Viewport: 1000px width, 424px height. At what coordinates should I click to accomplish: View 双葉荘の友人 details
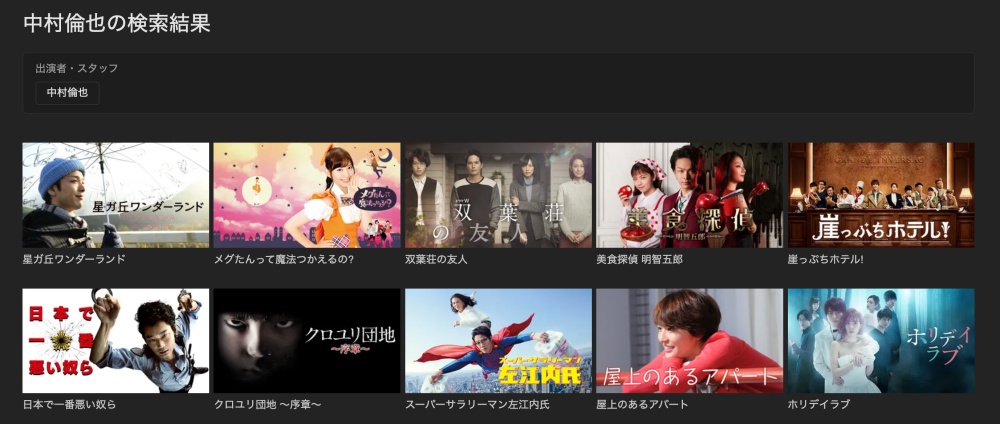pyautogui.click(x=498, y=195)
